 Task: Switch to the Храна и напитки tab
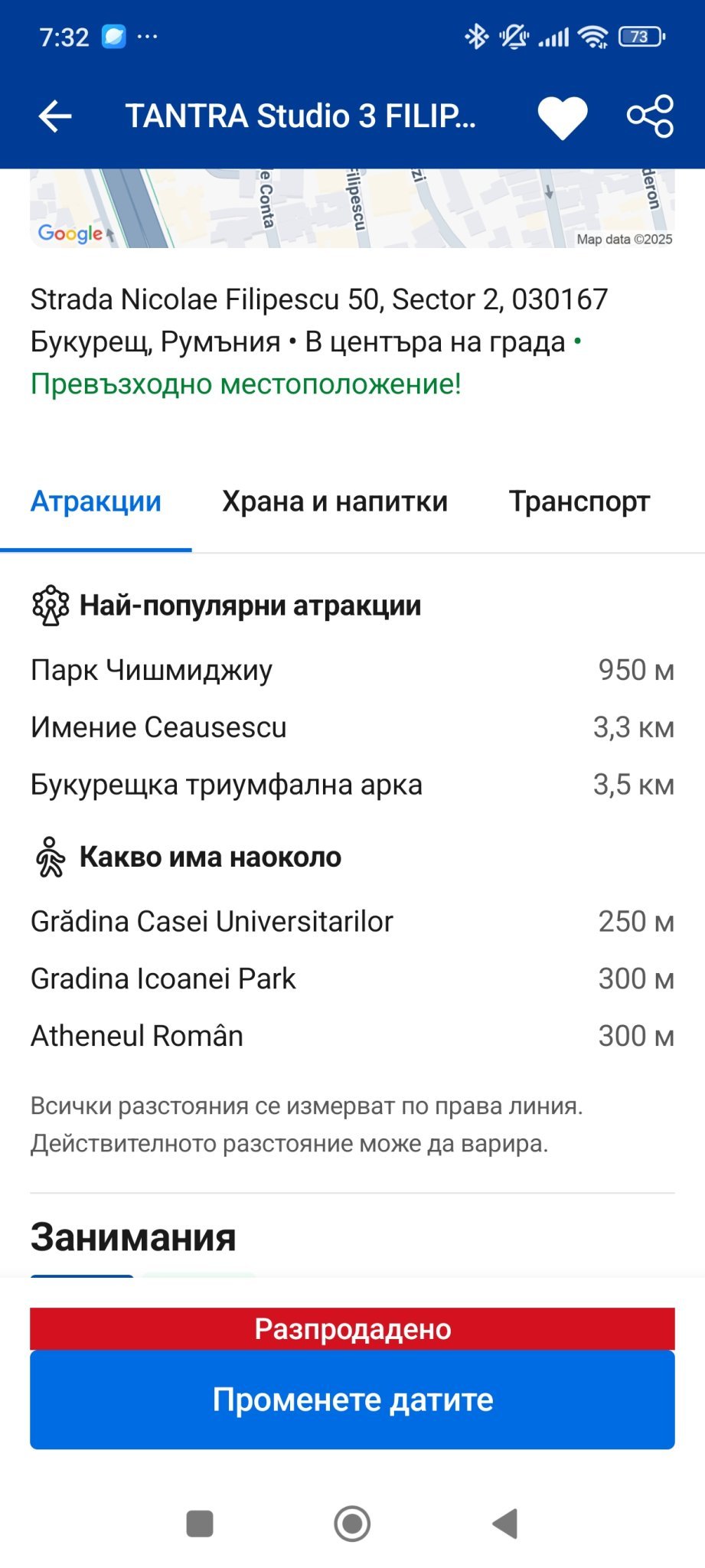tap(335, 501)
